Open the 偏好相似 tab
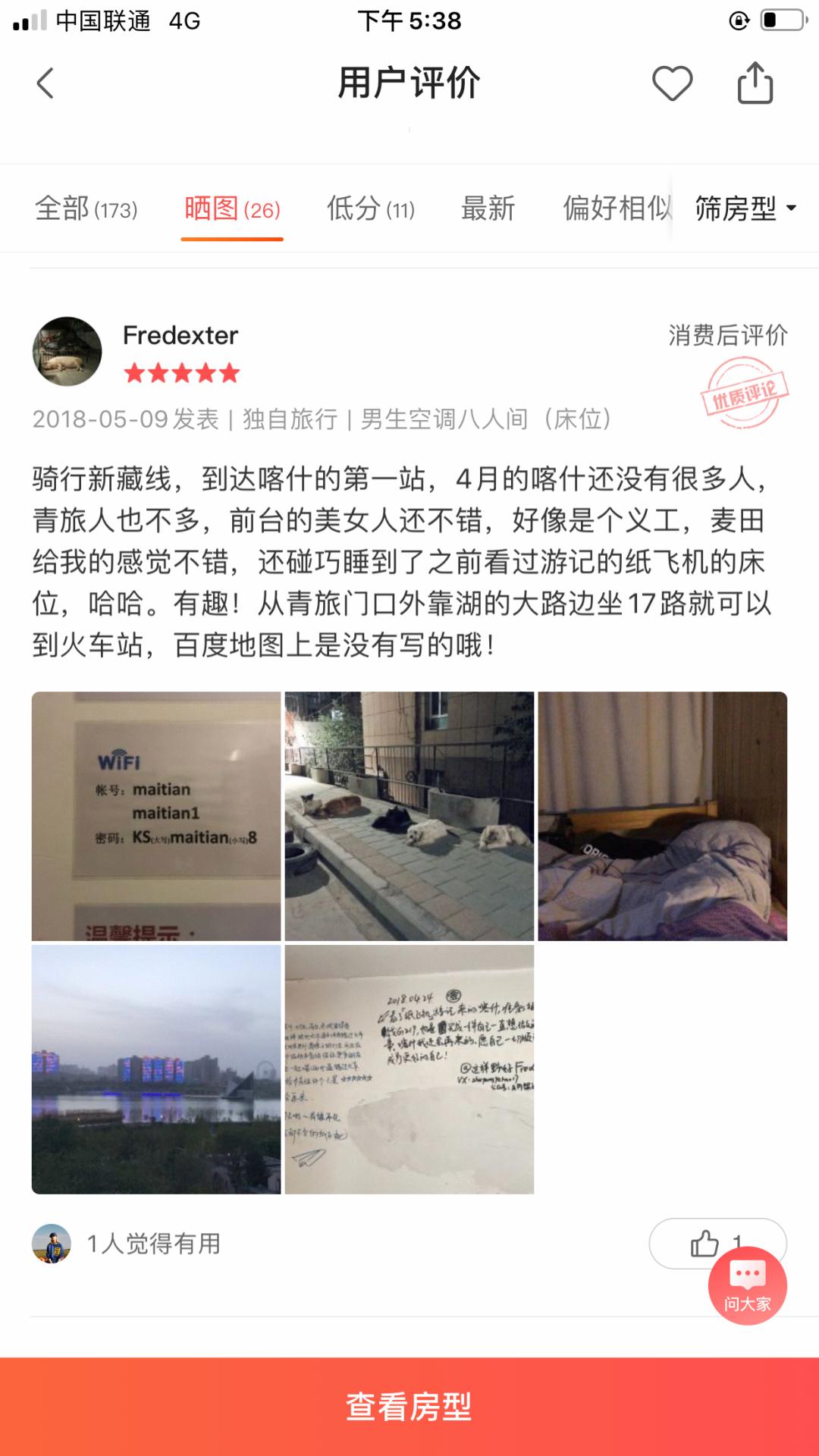Viewport: 819px width, 1456px height. [616, 208]
